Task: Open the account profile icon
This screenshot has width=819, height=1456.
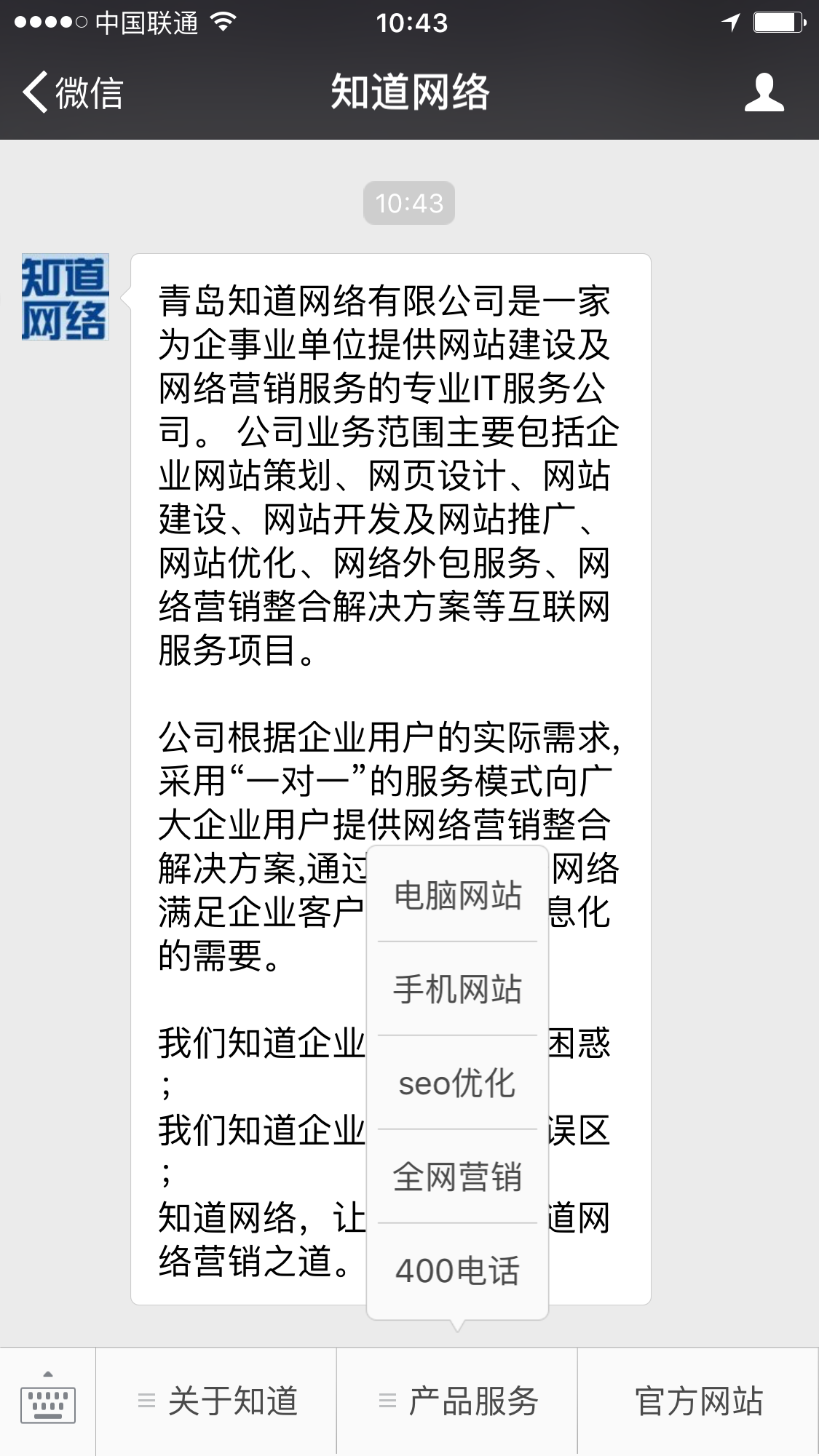Action: click(x=764, y=92)
